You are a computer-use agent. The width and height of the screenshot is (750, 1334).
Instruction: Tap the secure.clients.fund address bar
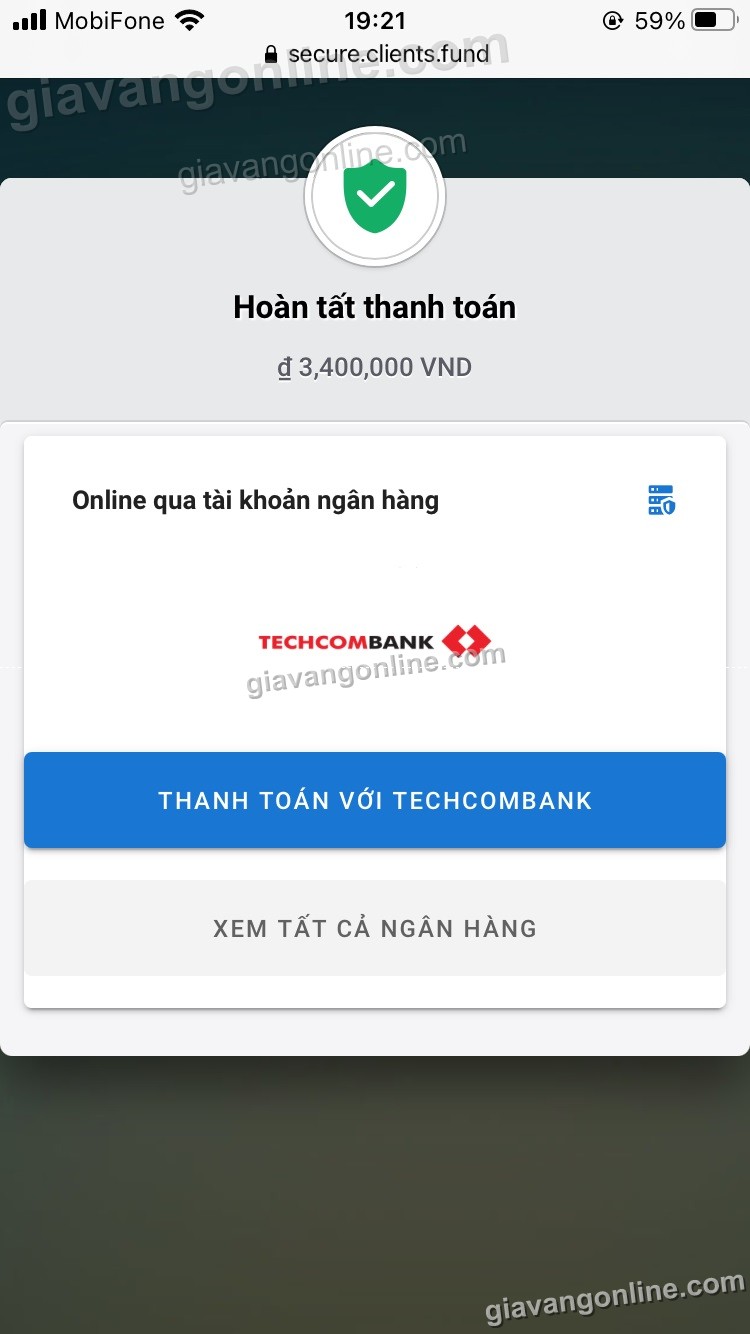tap(376, 53)
